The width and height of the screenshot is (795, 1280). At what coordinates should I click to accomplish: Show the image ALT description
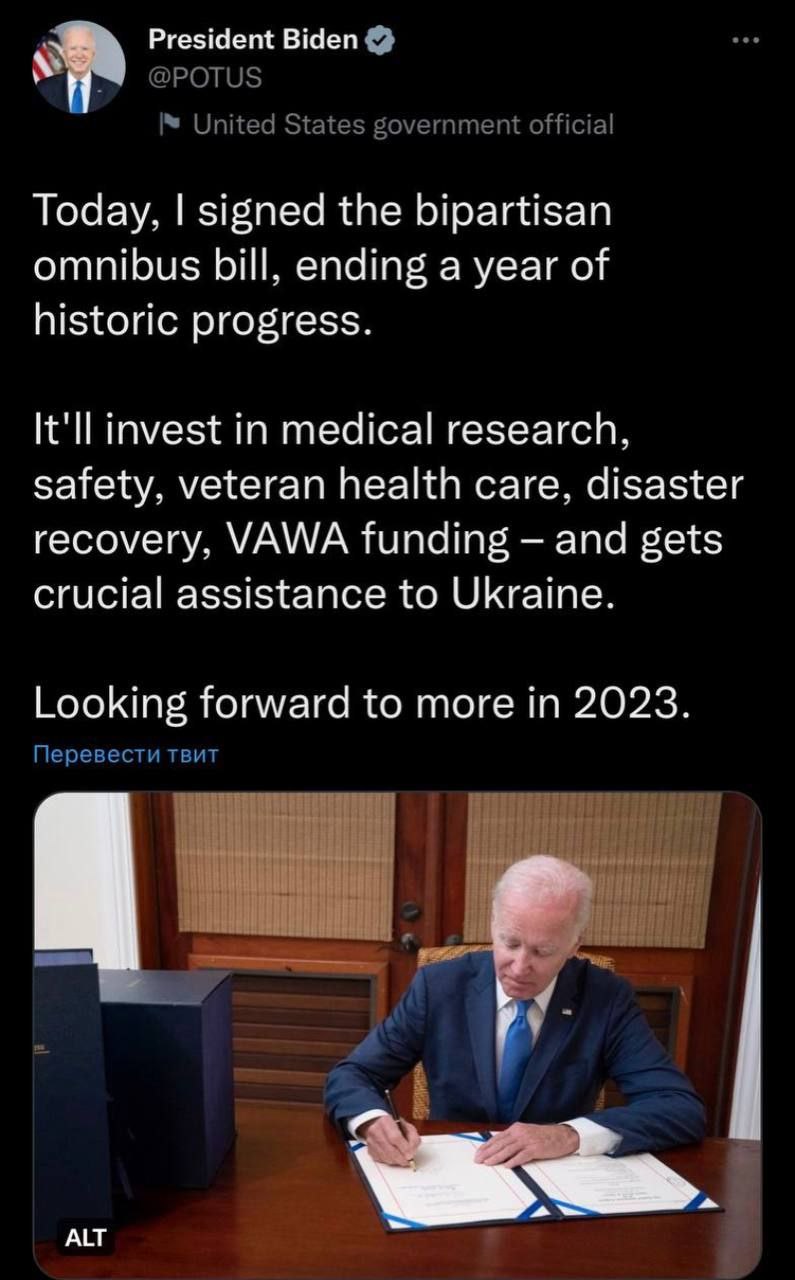(x=85, y=1239)
